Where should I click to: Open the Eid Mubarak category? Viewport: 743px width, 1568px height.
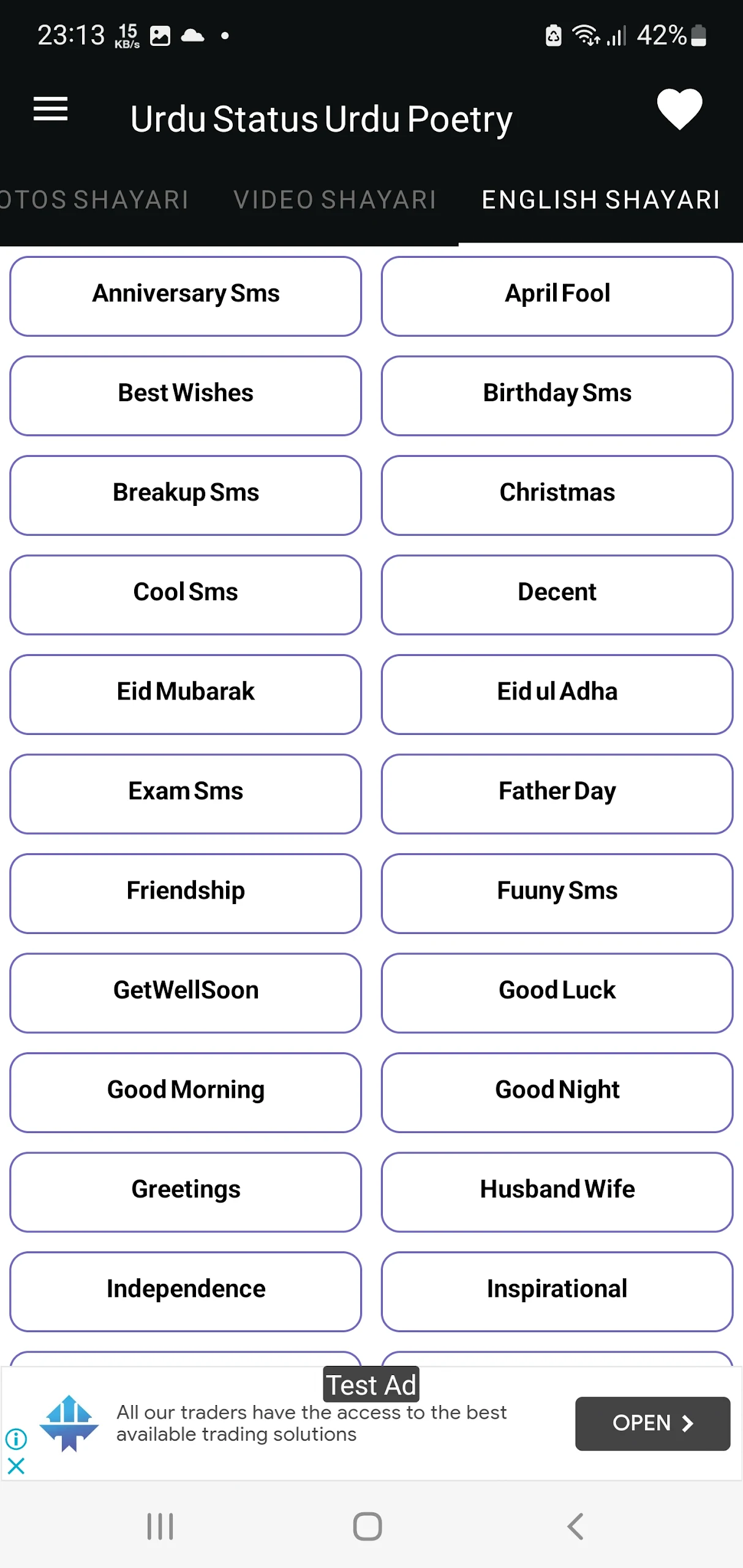coord(186,695)
